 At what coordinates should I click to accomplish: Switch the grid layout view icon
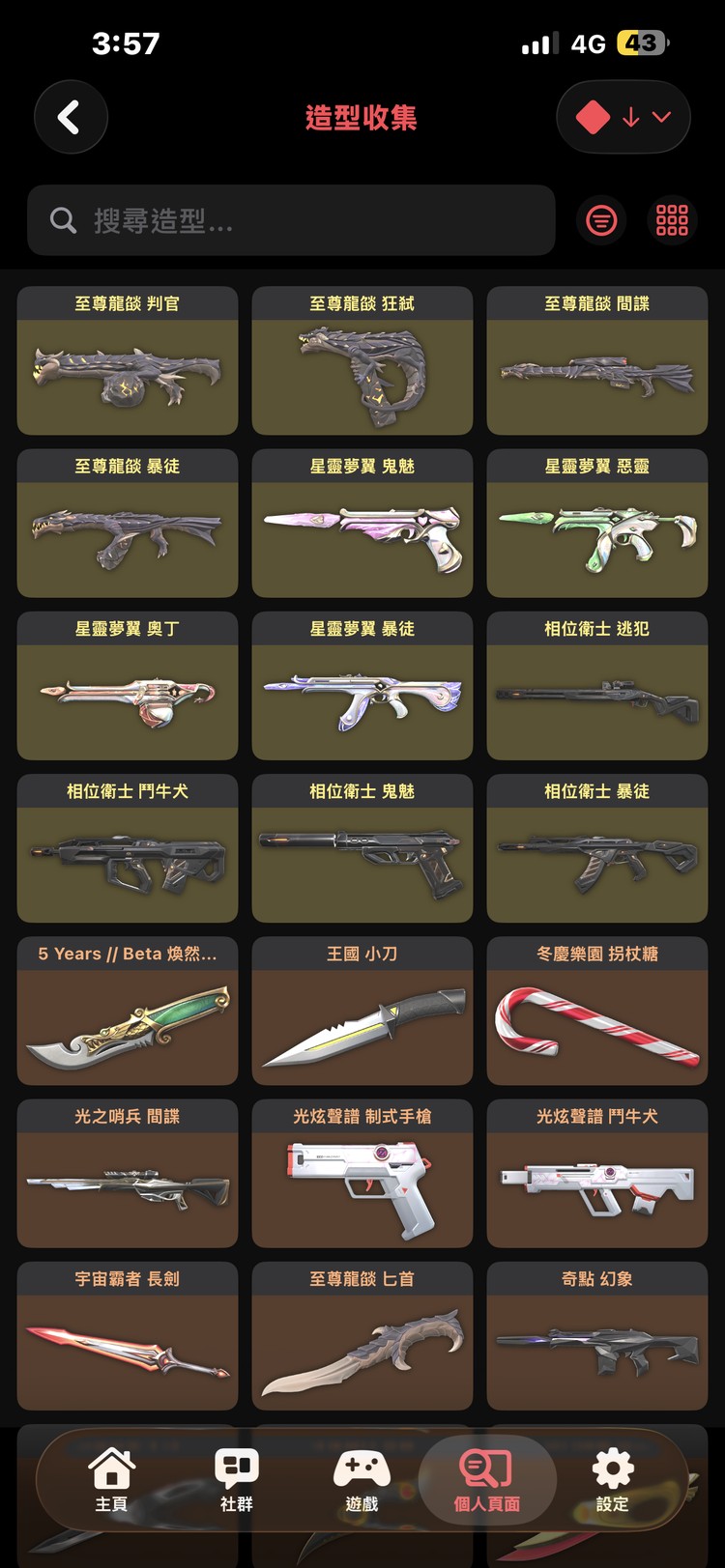click(x=672, y=220)
